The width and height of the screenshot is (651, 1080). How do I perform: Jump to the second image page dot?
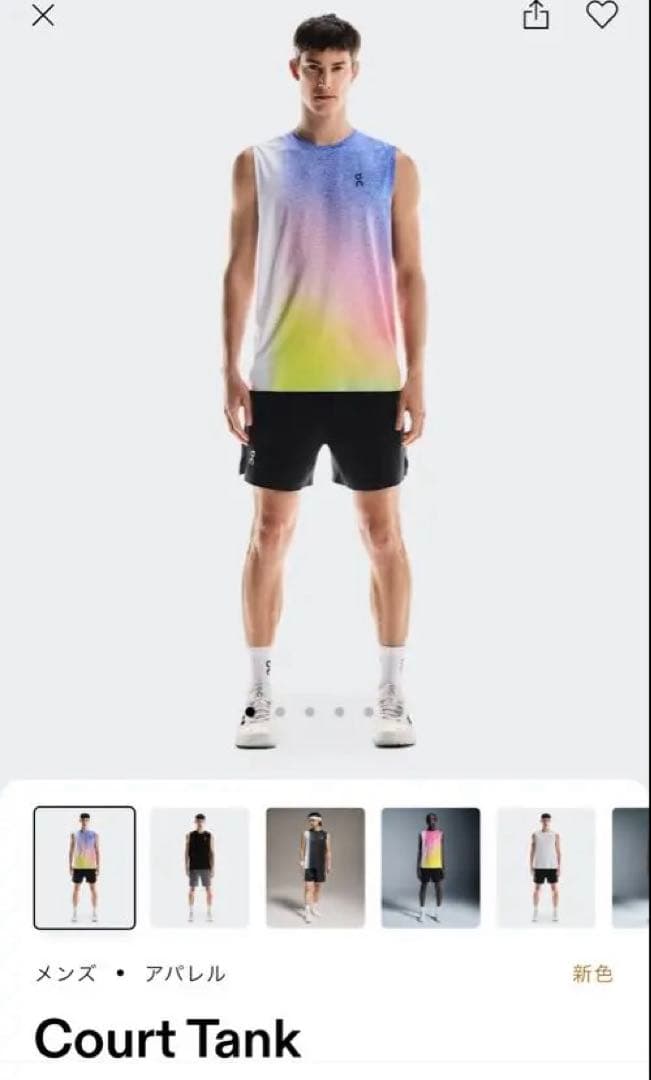point(280,712)
